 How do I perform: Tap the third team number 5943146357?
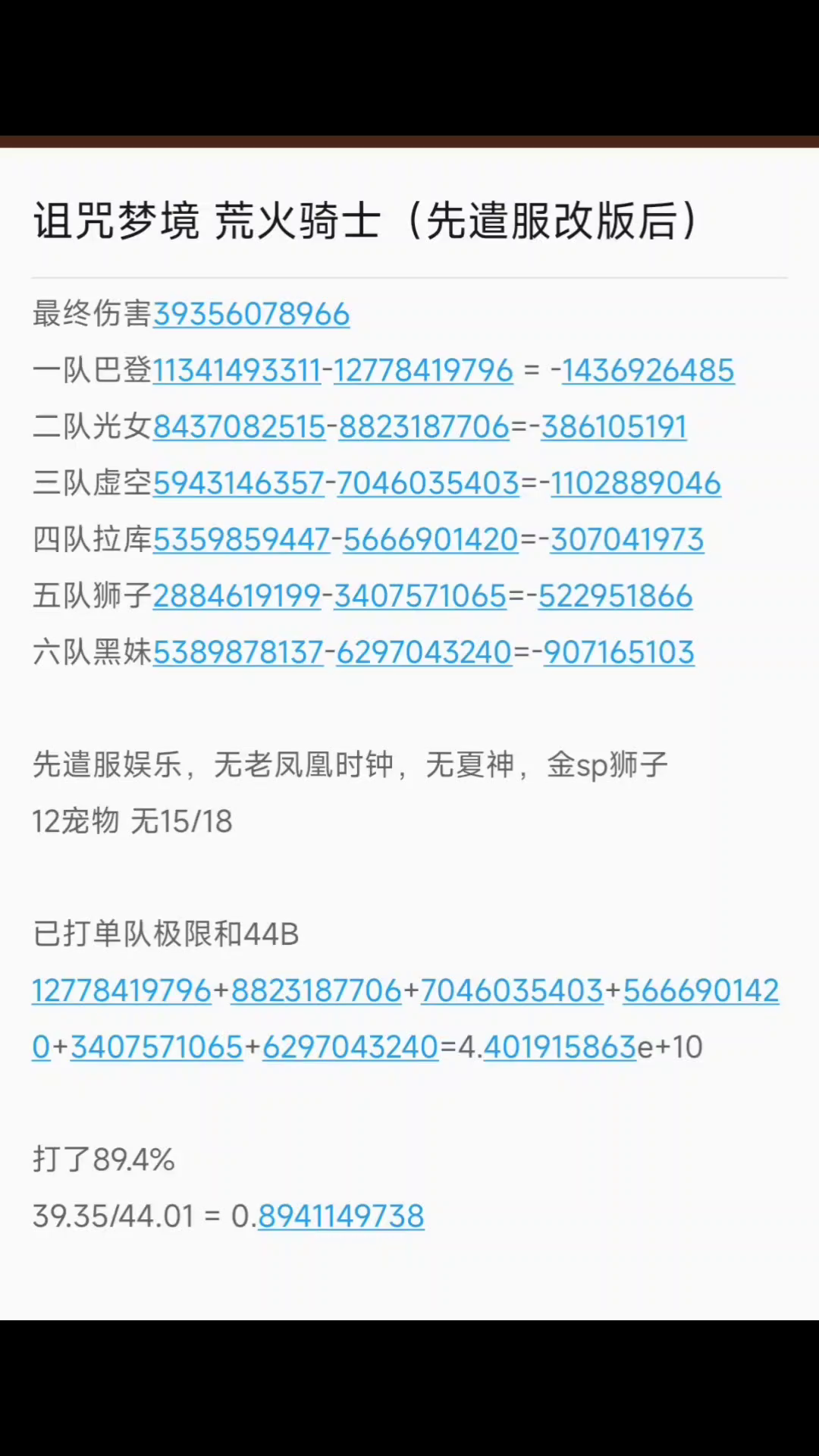pyautogui.click(x=238, y=483)
